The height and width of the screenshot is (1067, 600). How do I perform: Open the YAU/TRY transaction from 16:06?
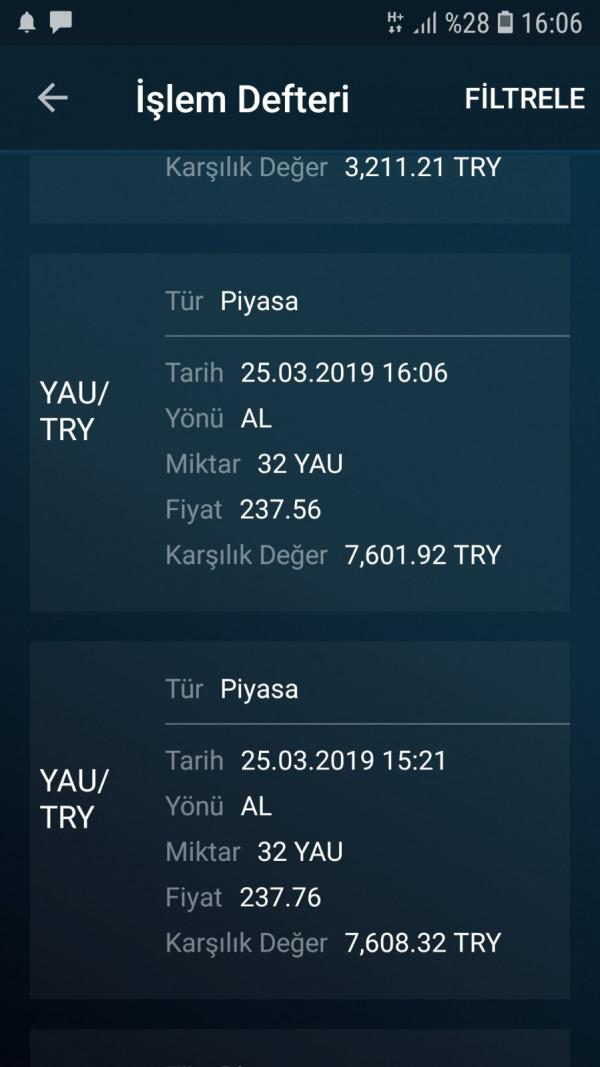click(299, 432)
